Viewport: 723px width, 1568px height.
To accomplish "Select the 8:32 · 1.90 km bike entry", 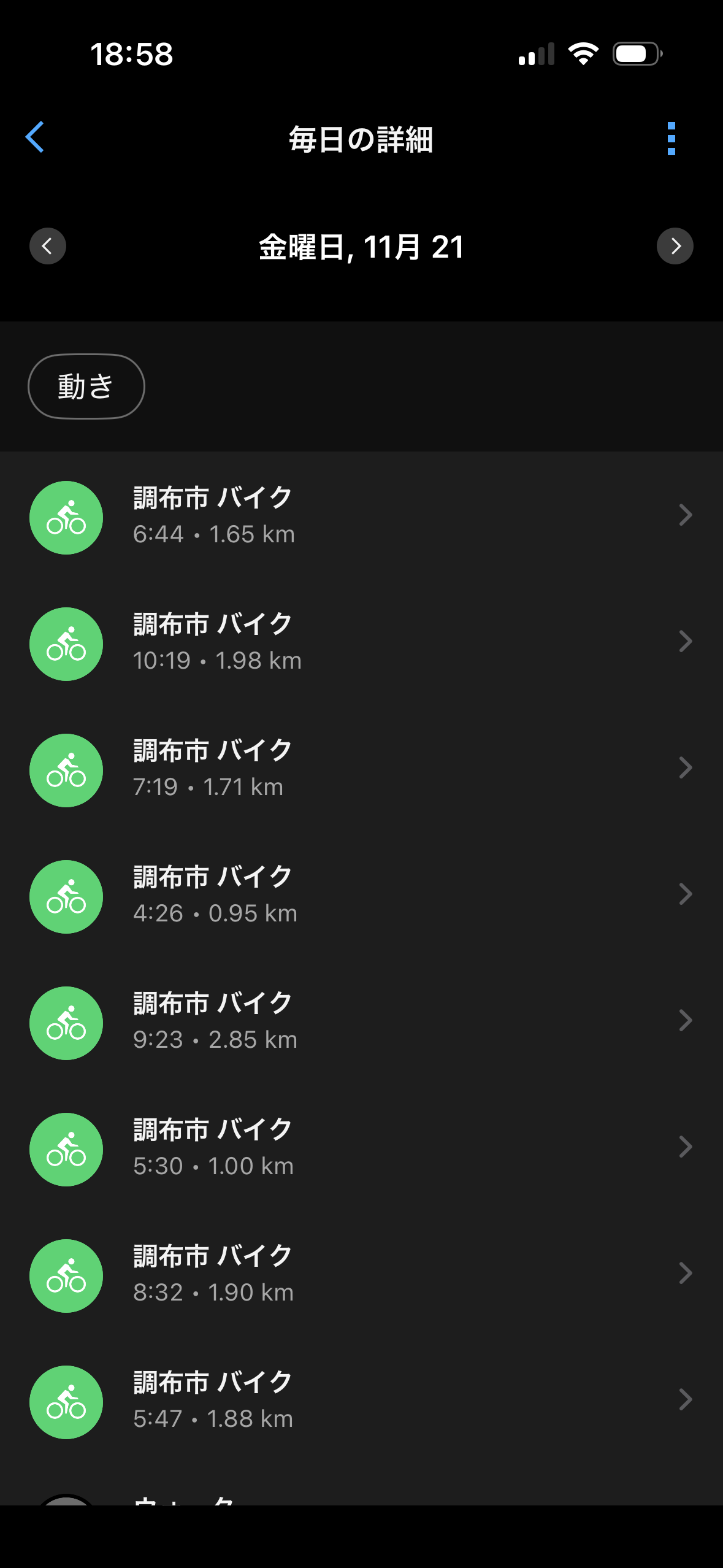I will click(x=361, y=1274).
